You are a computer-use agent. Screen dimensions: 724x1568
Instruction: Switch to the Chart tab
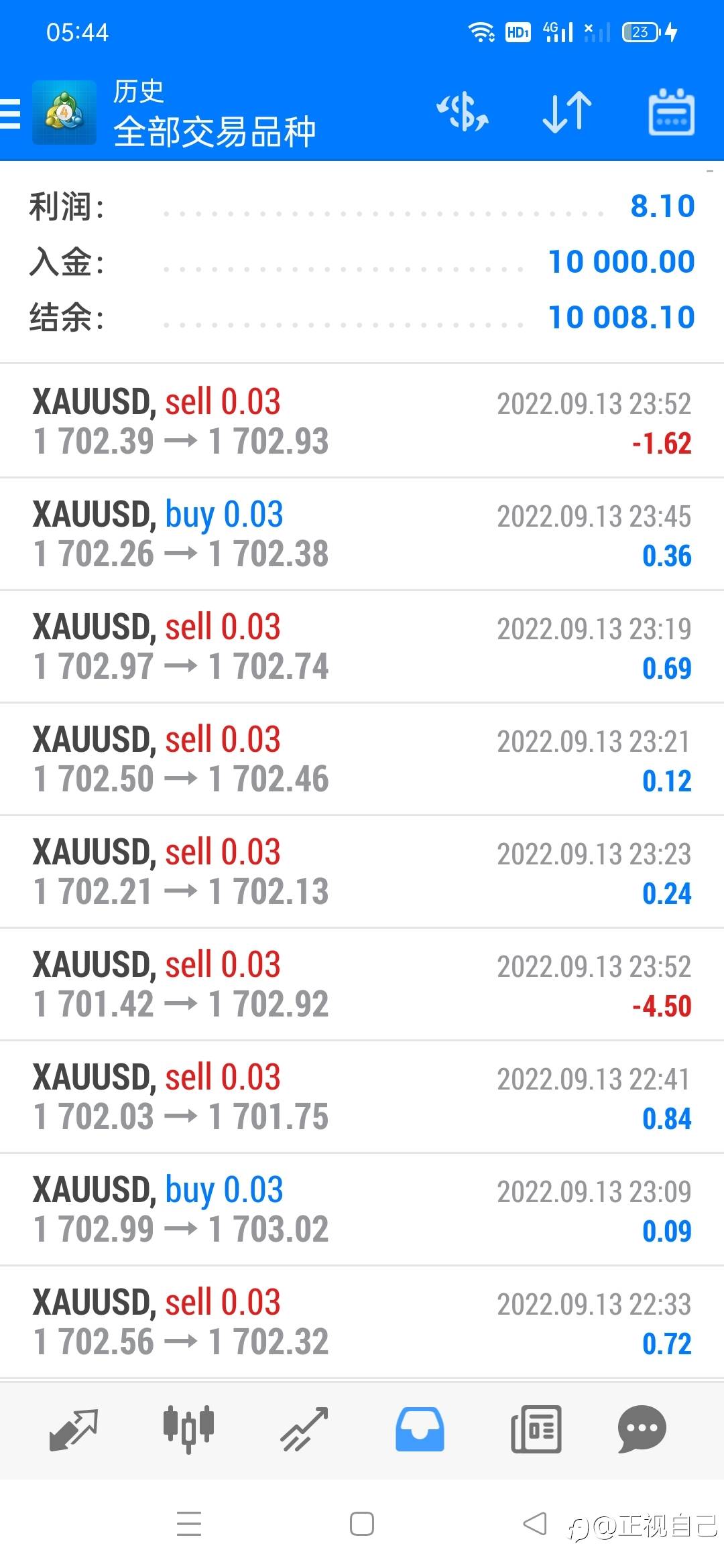188,1429
